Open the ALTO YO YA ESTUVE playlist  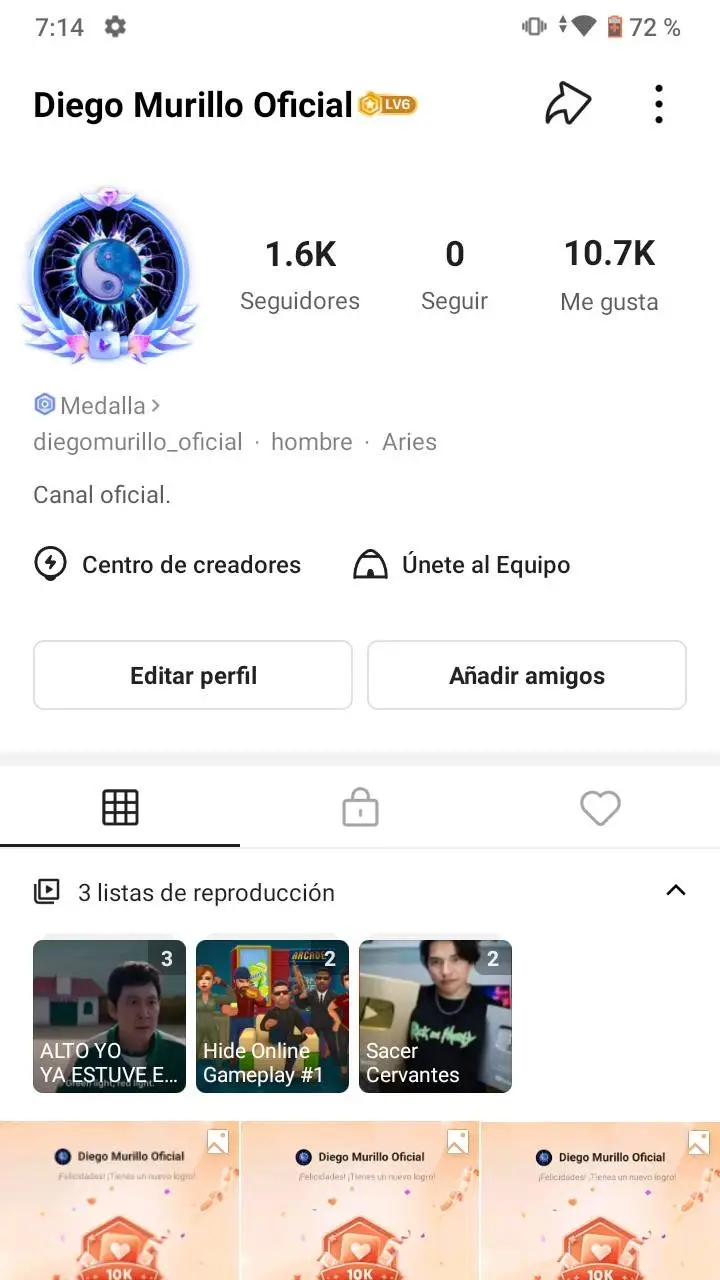pos(109,1016)
